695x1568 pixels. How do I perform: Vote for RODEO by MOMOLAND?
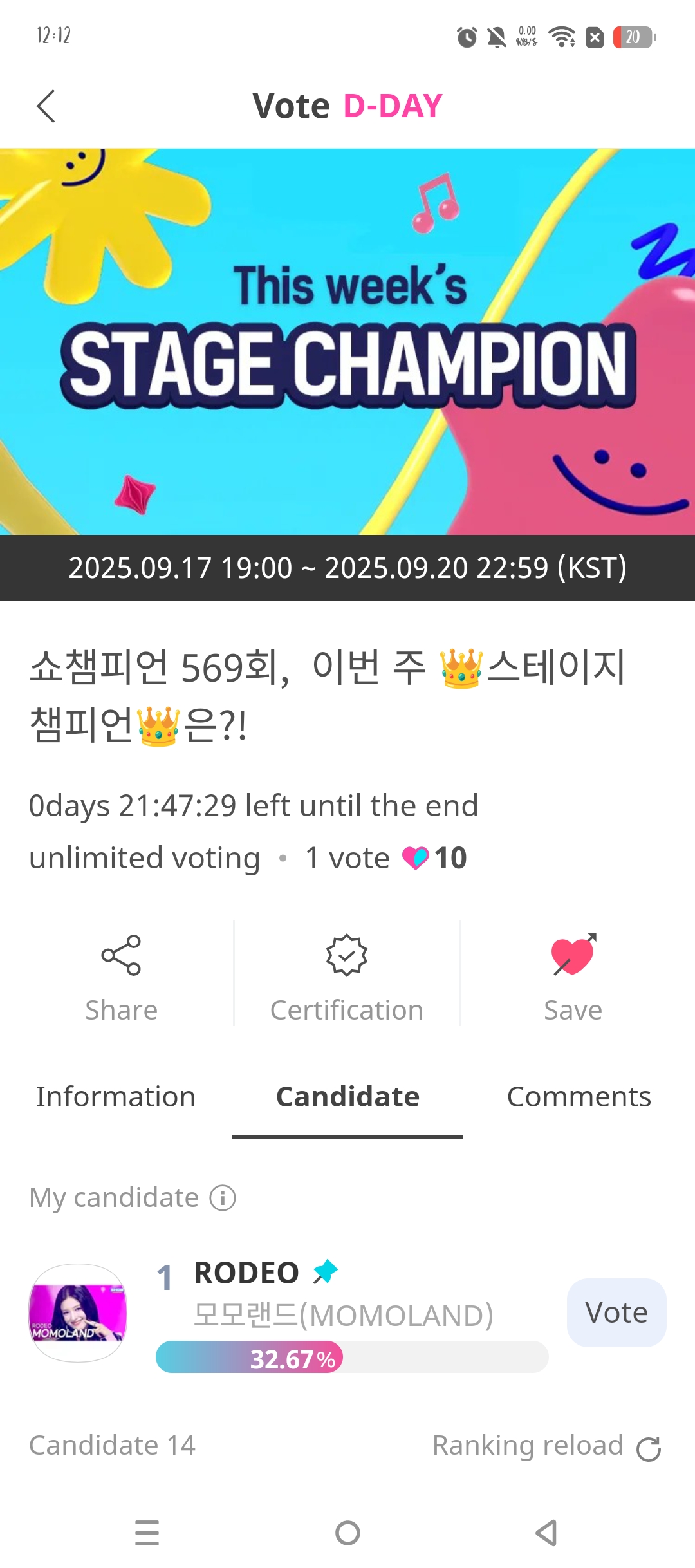(x=616, y=1312)
